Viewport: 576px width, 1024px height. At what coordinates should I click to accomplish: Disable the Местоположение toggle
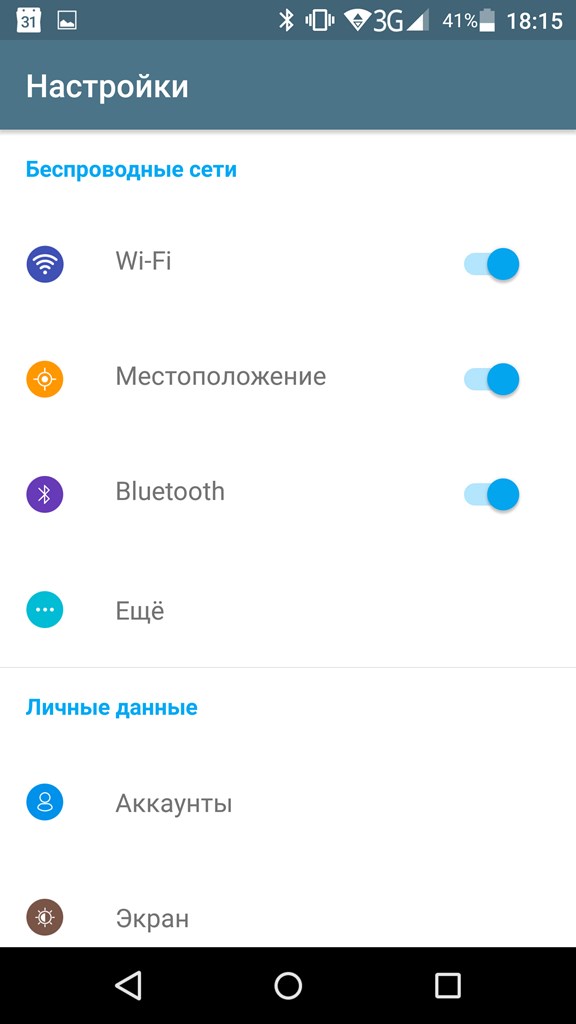pyautogui.click(x=491, y=379)
